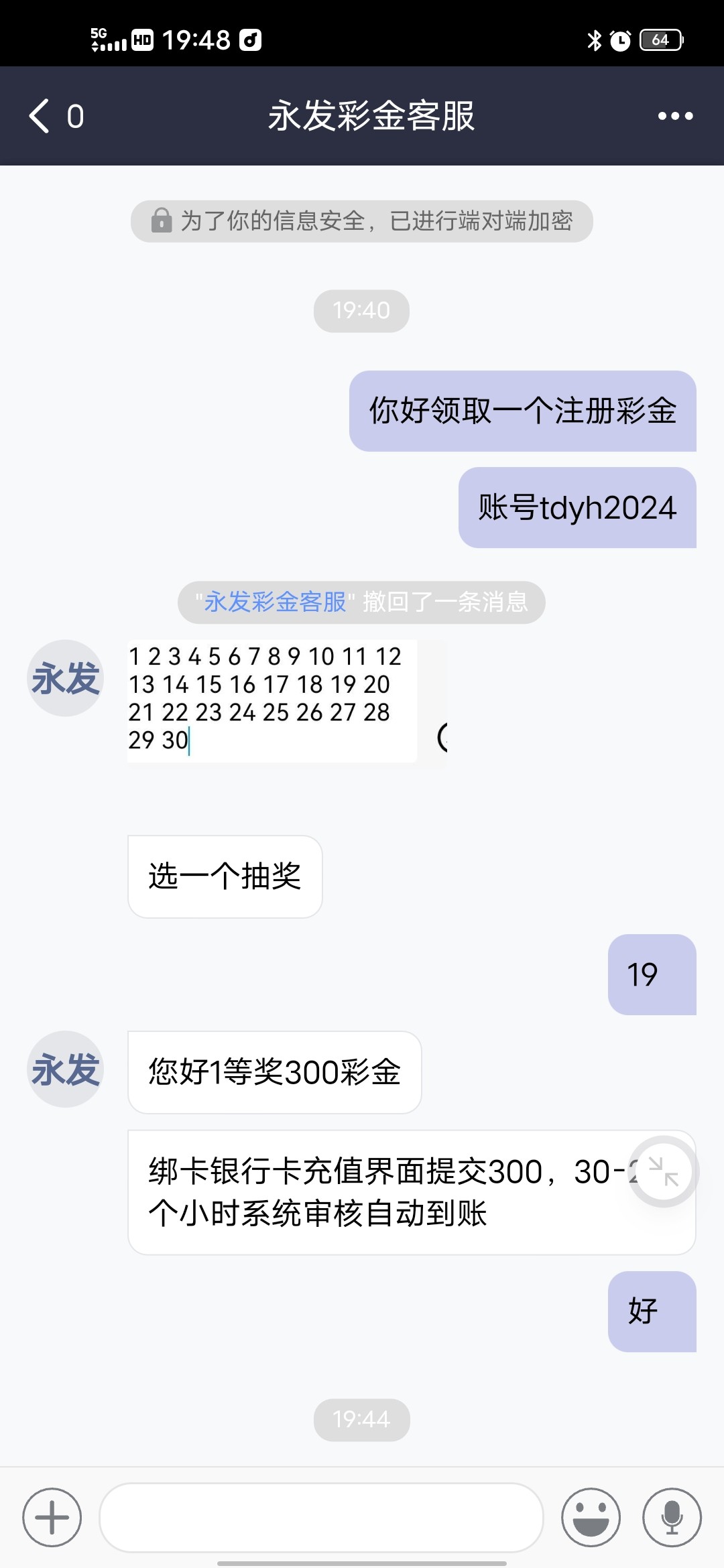Tap the lock icon on encryption notice

(161, 220)
